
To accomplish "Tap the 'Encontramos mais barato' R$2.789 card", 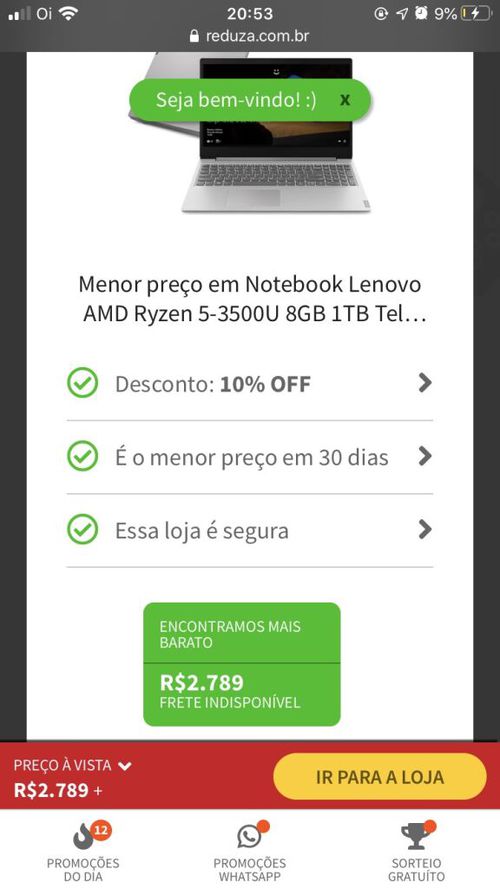I will [x=241, y=664].
